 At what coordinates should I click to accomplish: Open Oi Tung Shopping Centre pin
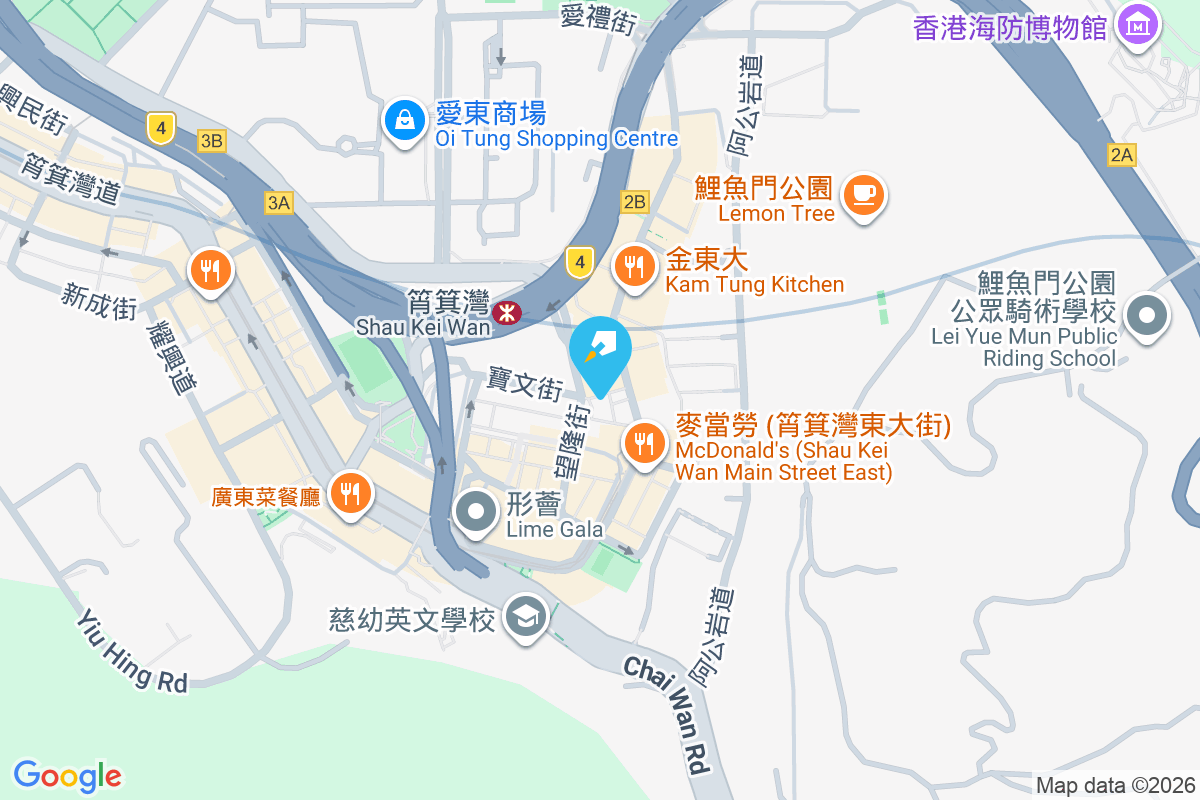404,121
